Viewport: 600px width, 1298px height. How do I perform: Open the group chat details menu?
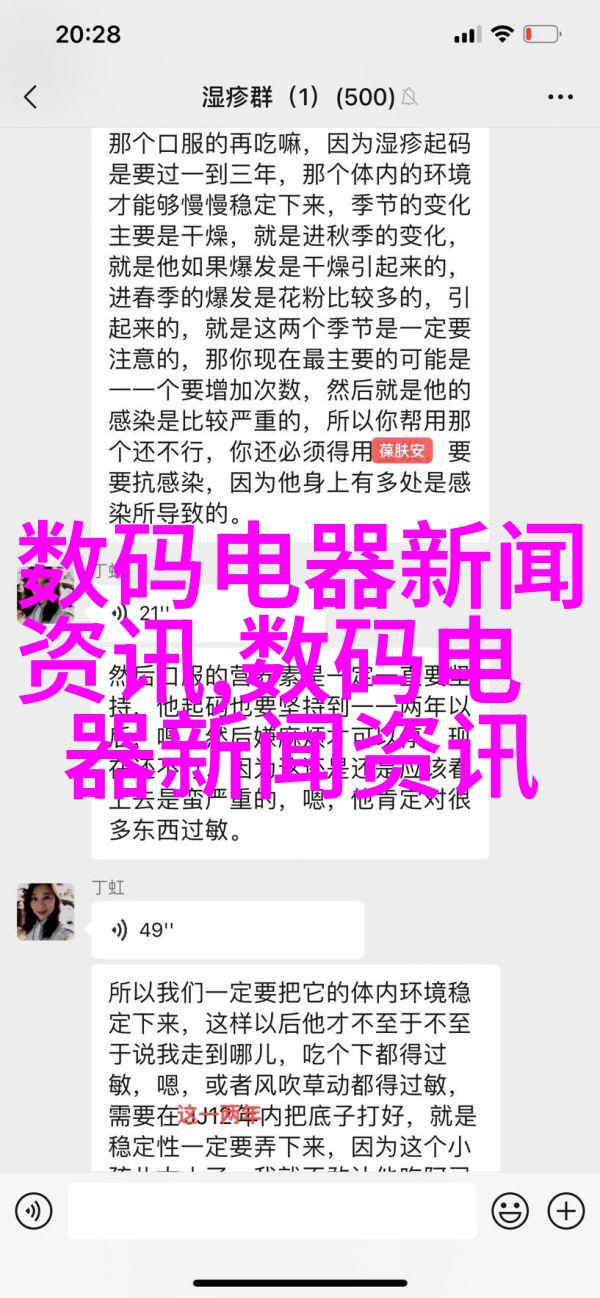click(561, 97)
